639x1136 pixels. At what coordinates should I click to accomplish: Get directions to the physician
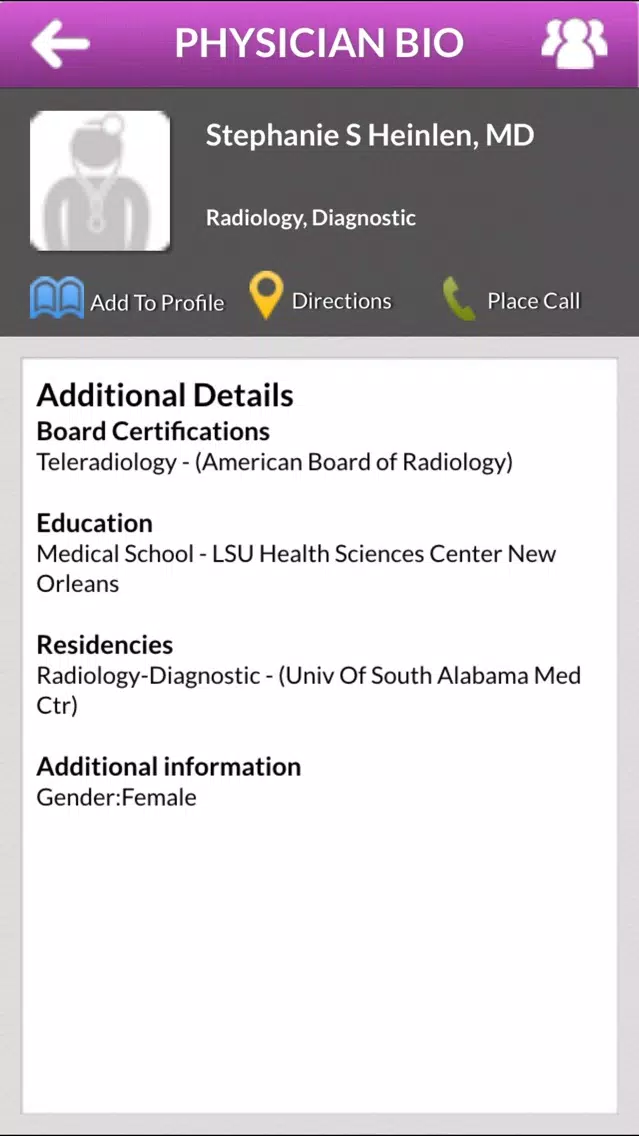[320, 296]
